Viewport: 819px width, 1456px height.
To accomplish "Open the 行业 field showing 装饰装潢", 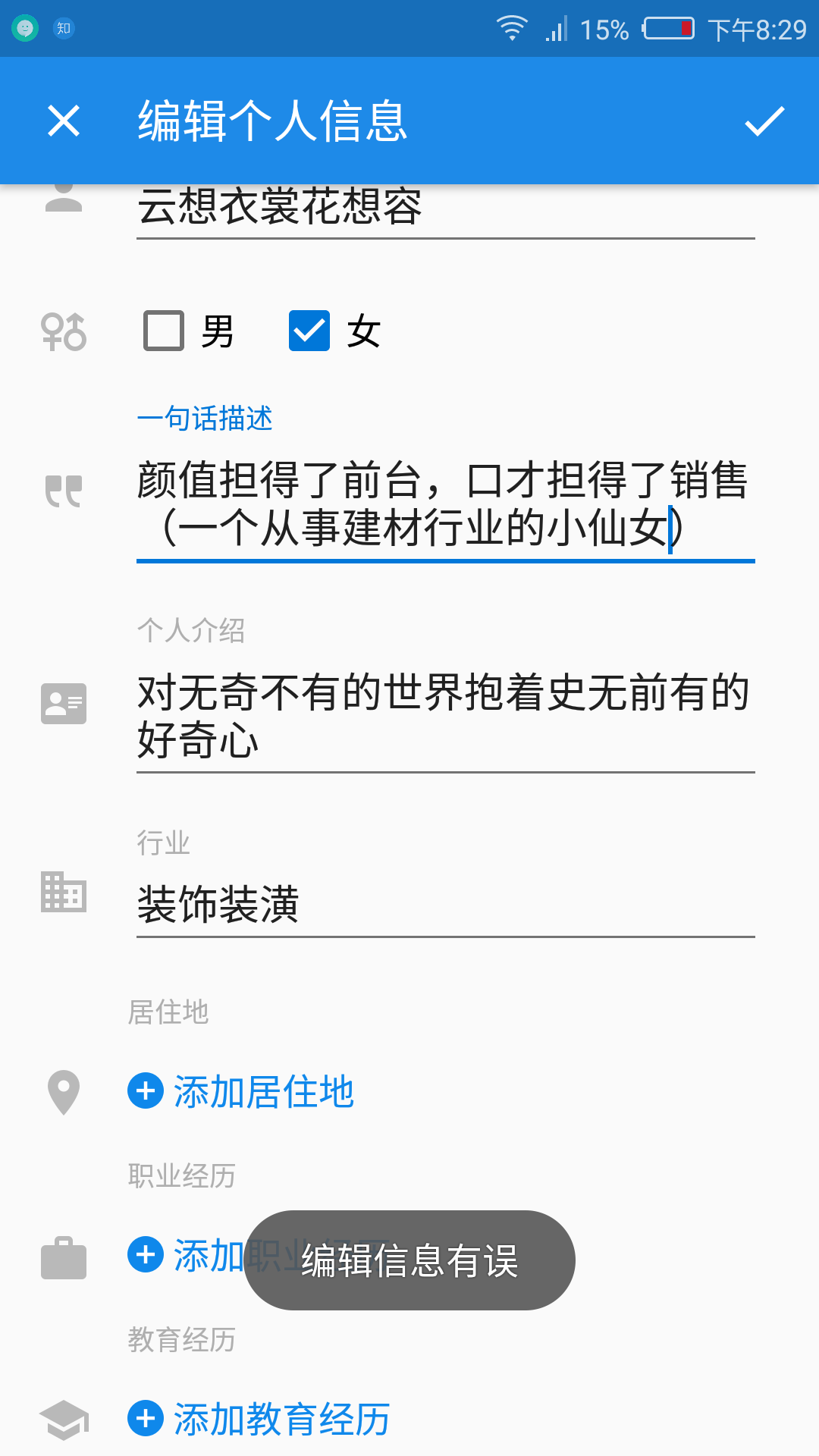I will pos(444,904).
